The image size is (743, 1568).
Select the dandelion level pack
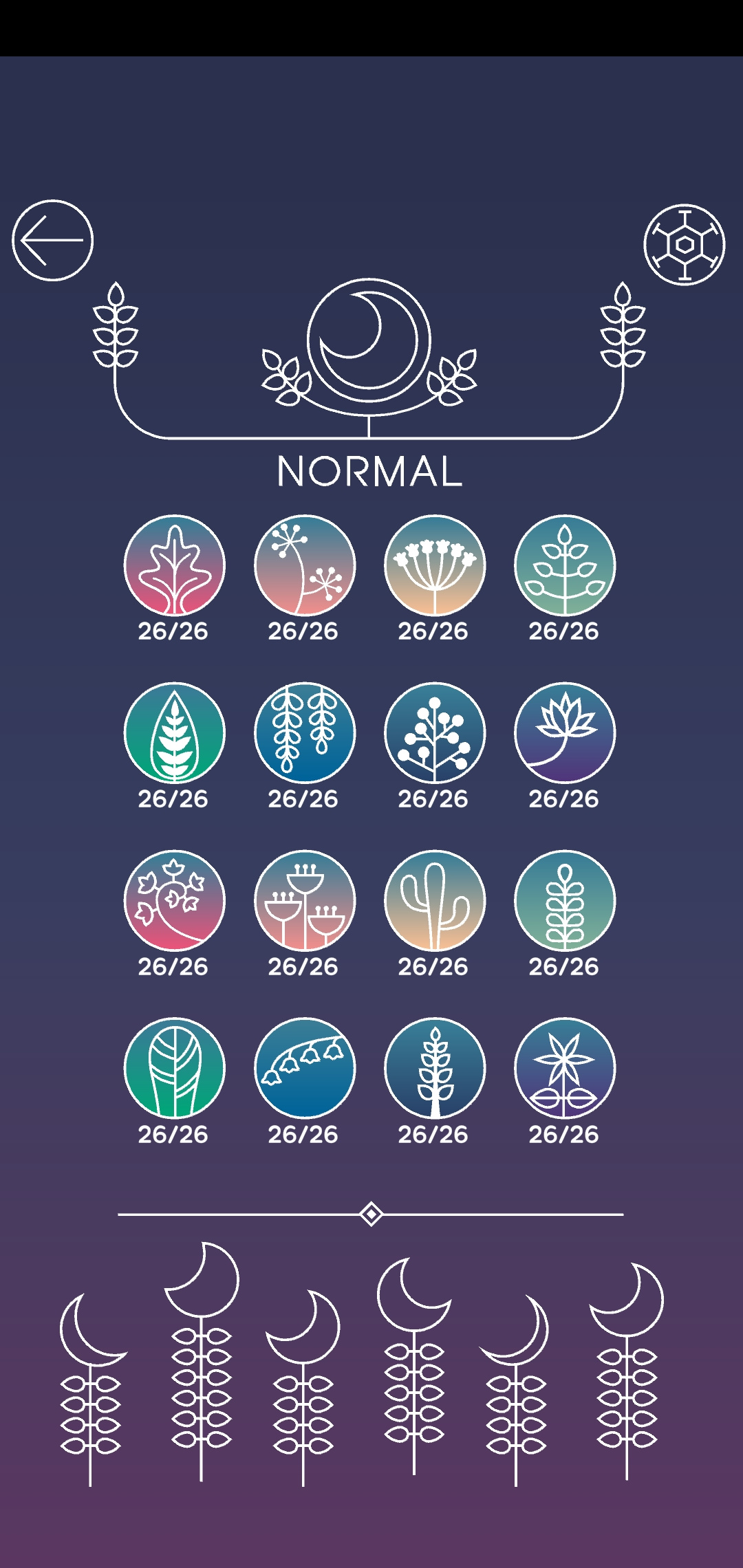coord(305,565)
